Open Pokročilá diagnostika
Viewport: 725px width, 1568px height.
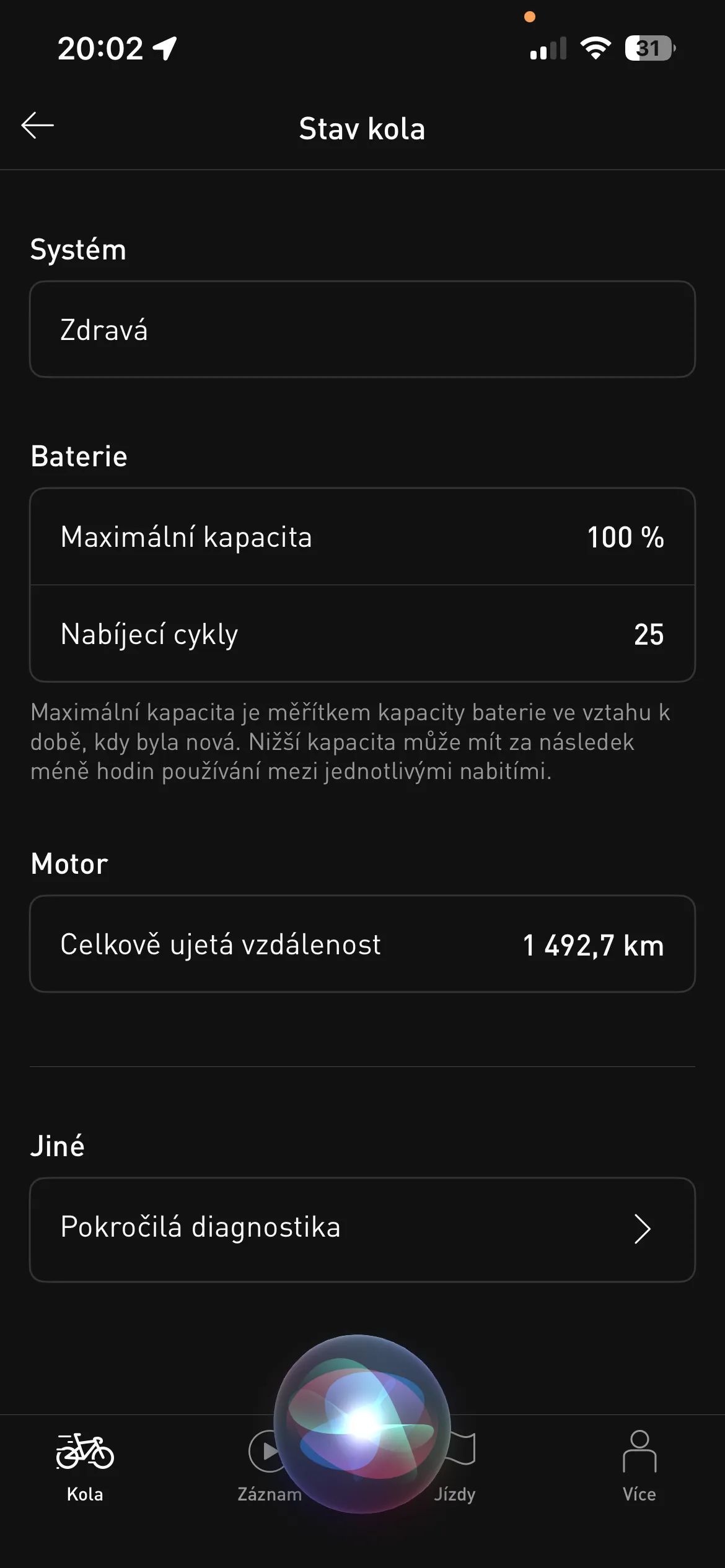(x=362, y=1229)
